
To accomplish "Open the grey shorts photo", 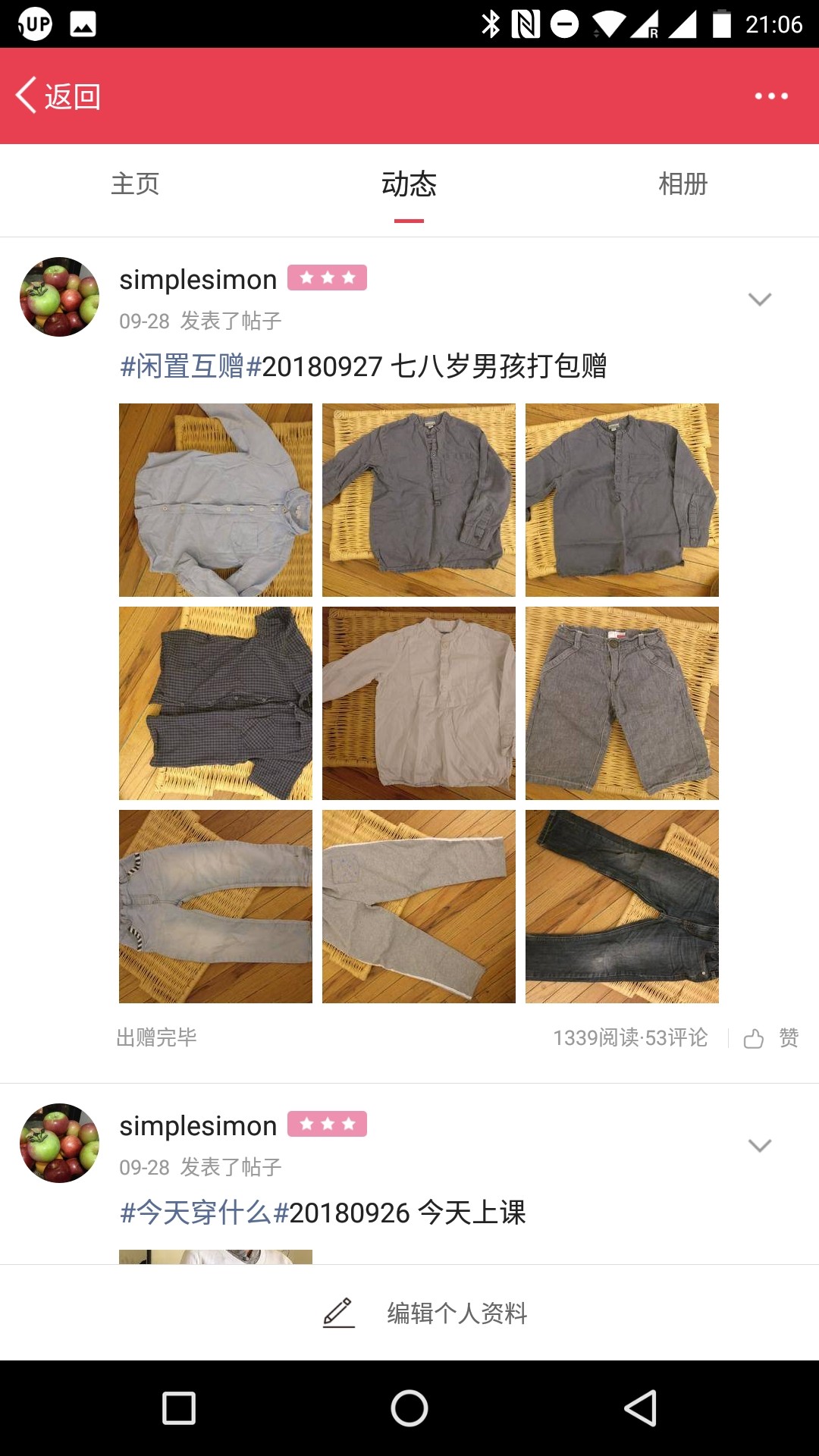I will [622, 703].
